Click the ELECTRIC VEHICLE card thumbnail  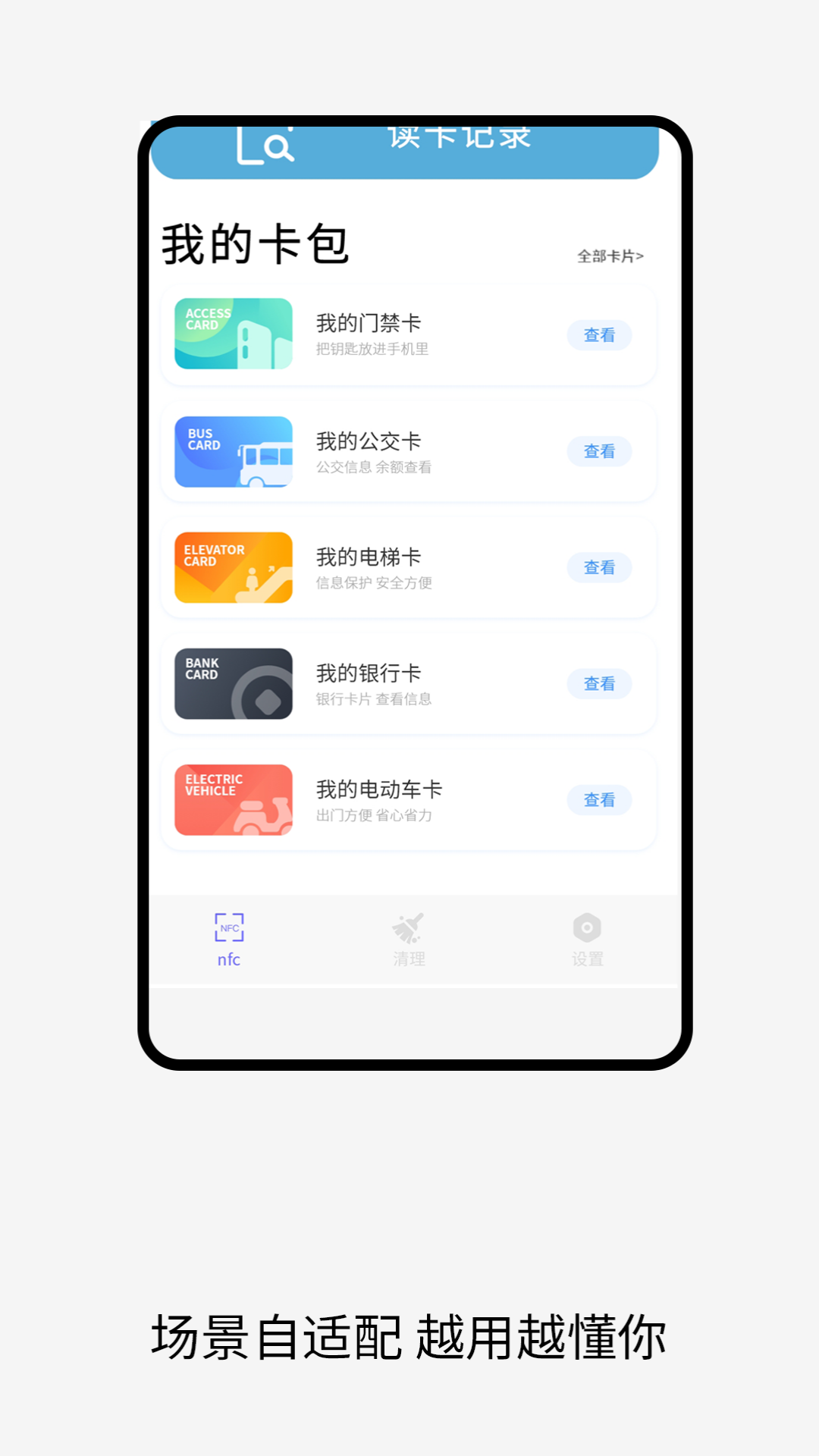click(232, 799)
